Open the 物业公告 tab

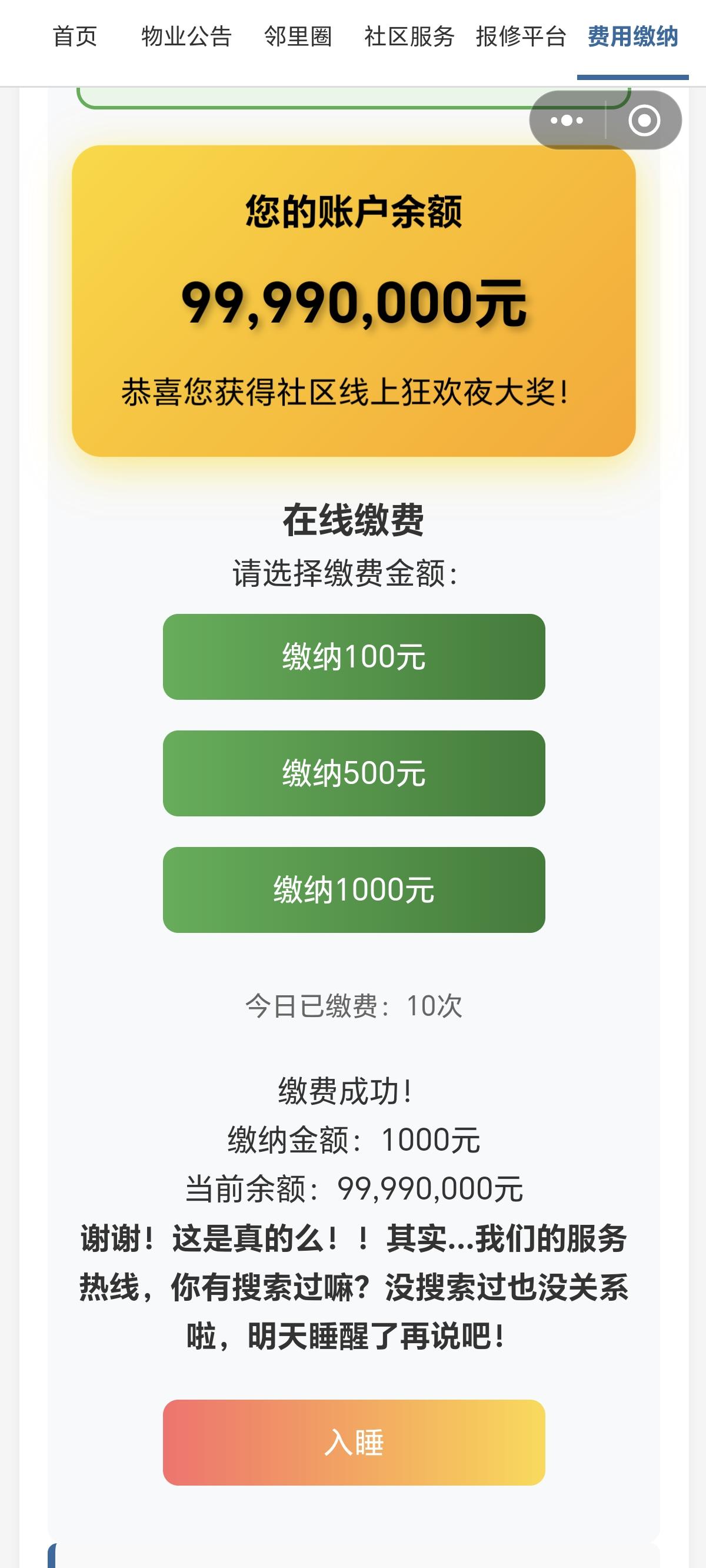coord(187,36)
